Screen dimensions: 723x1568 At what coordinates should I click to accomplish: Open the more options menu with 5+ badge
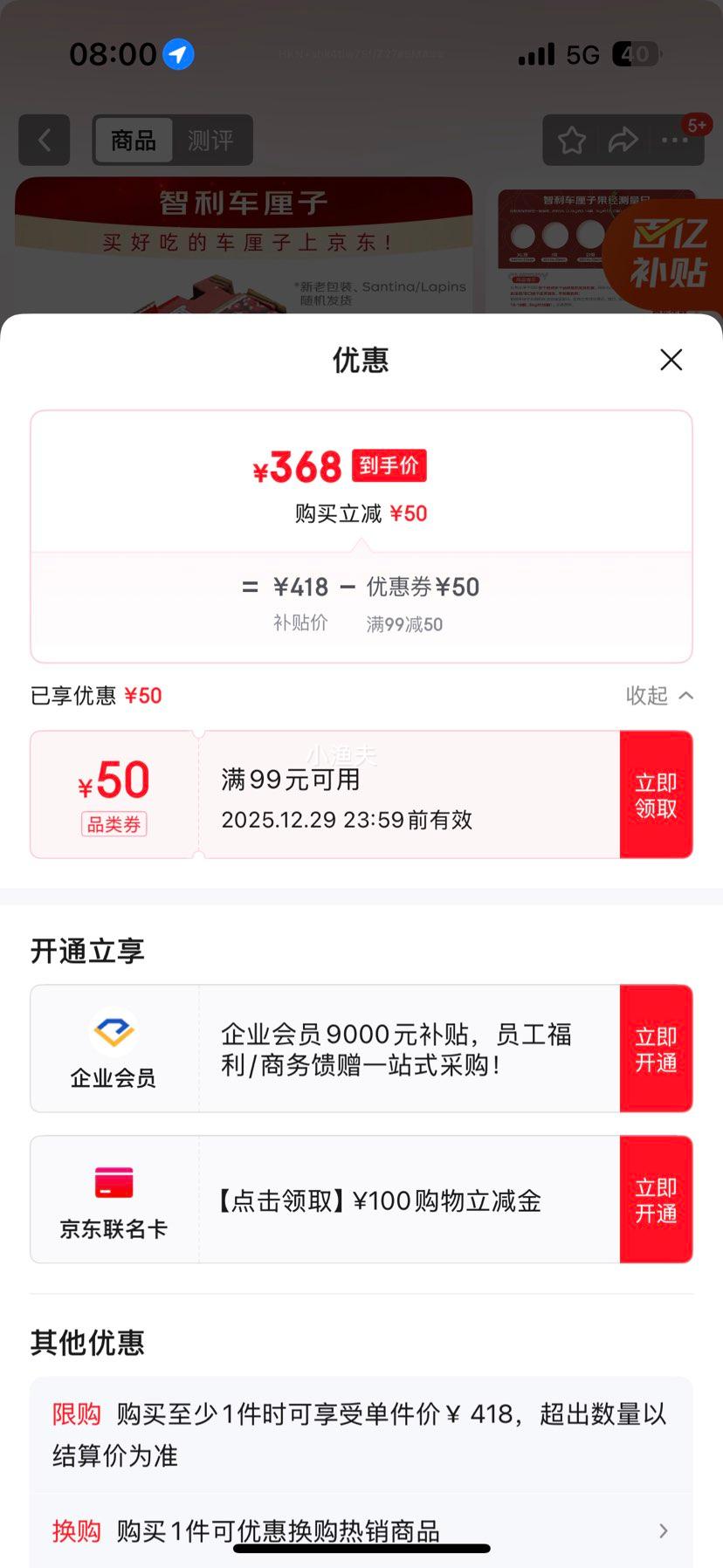676,140
